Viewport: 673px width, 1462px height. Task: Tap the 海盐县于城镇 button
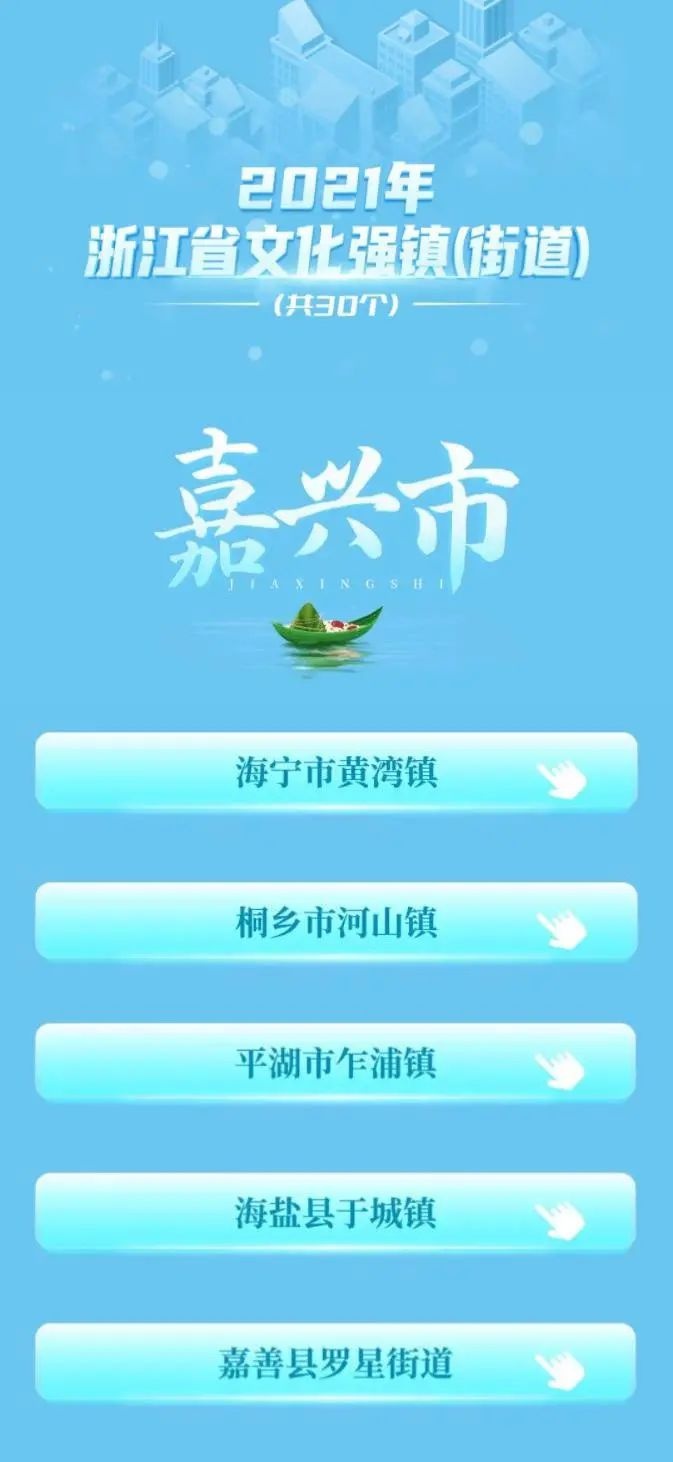336,1213
